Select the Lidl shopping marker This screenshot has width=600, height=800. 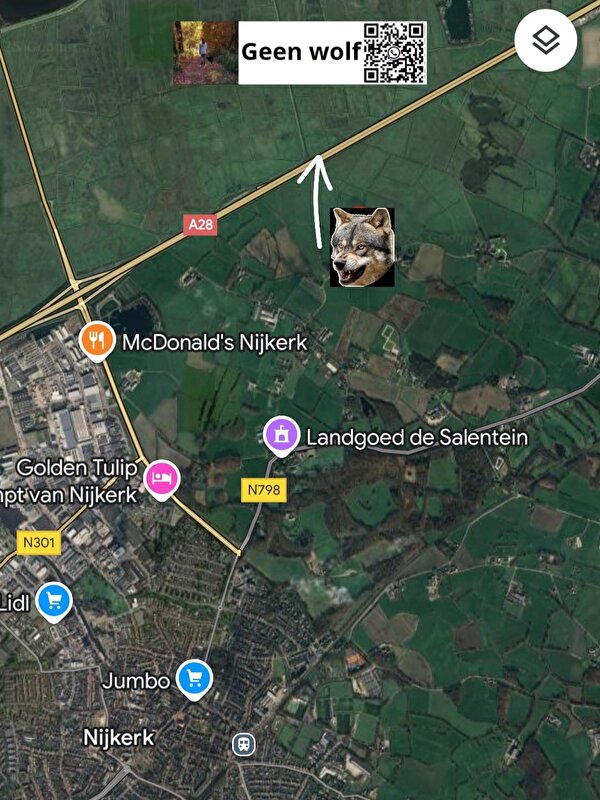pos(53,600)
